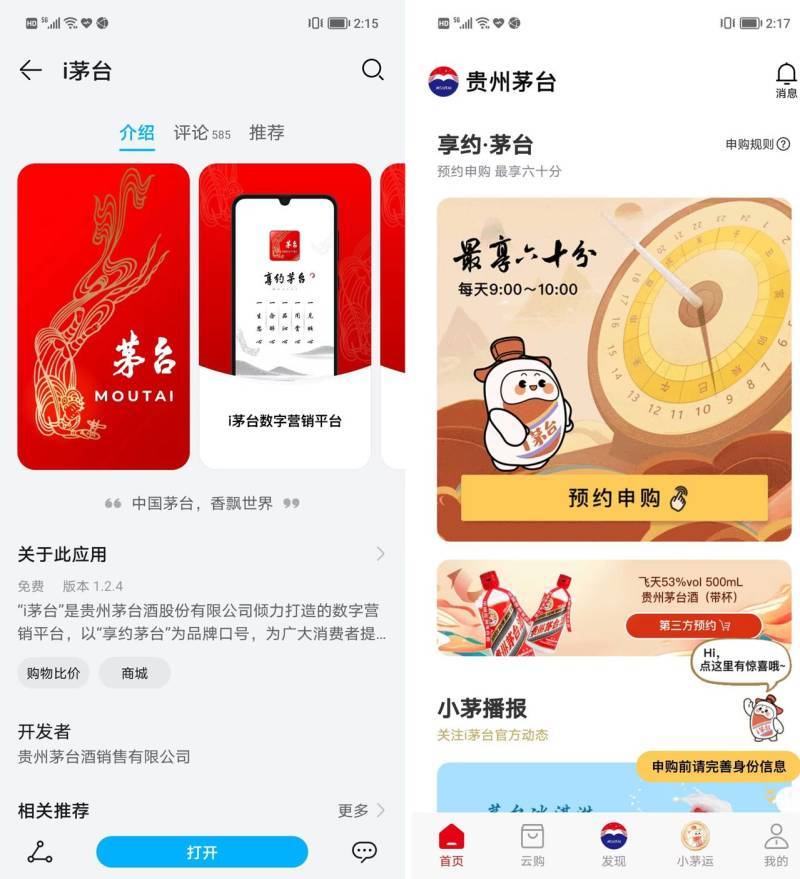This screenshot has width=800, height=879.
Task: Tap the blue 打开 button
Action: point(202,852)
